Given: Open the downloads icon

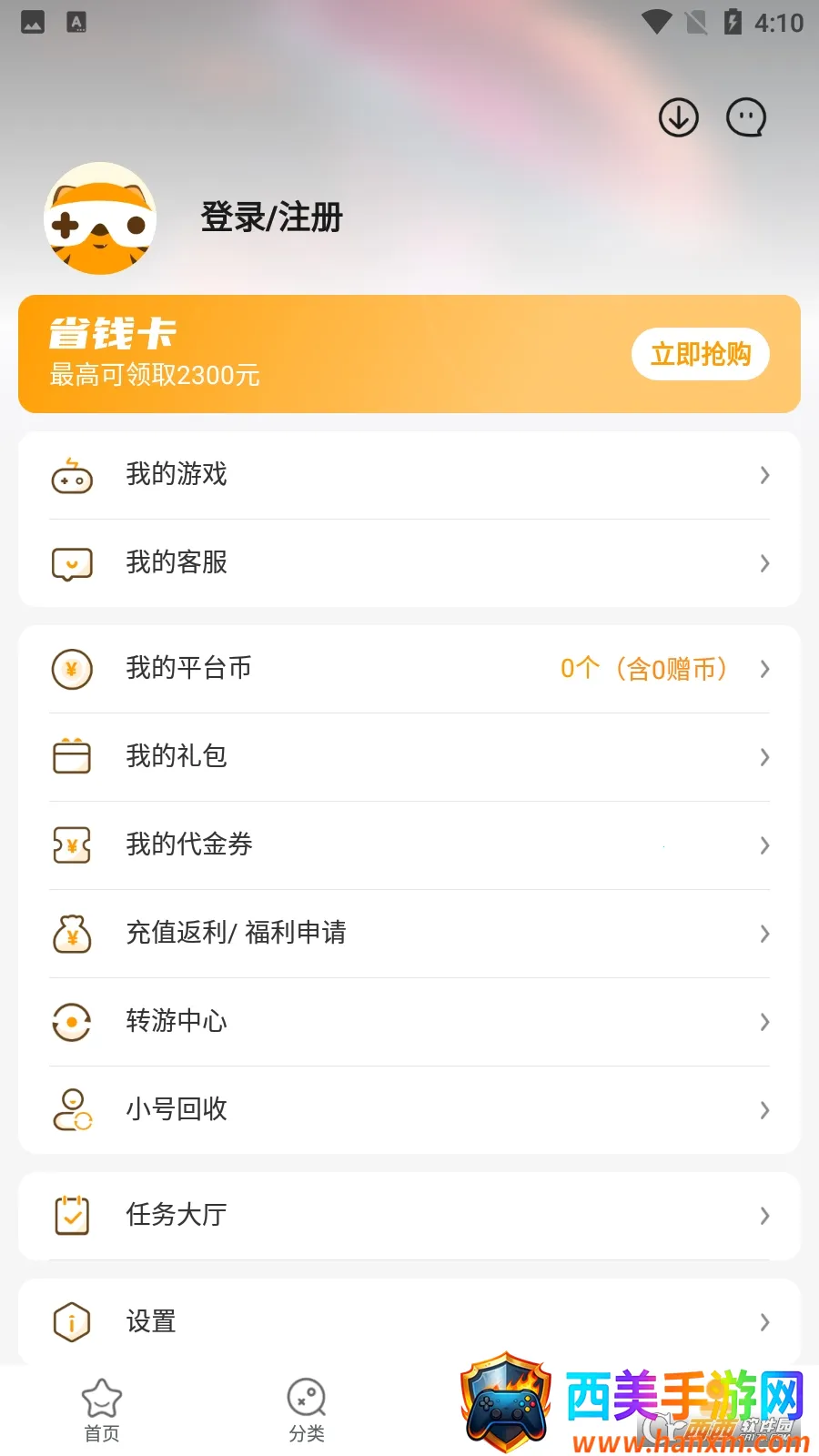Looking at the screenshot, I should click(678, 117).
